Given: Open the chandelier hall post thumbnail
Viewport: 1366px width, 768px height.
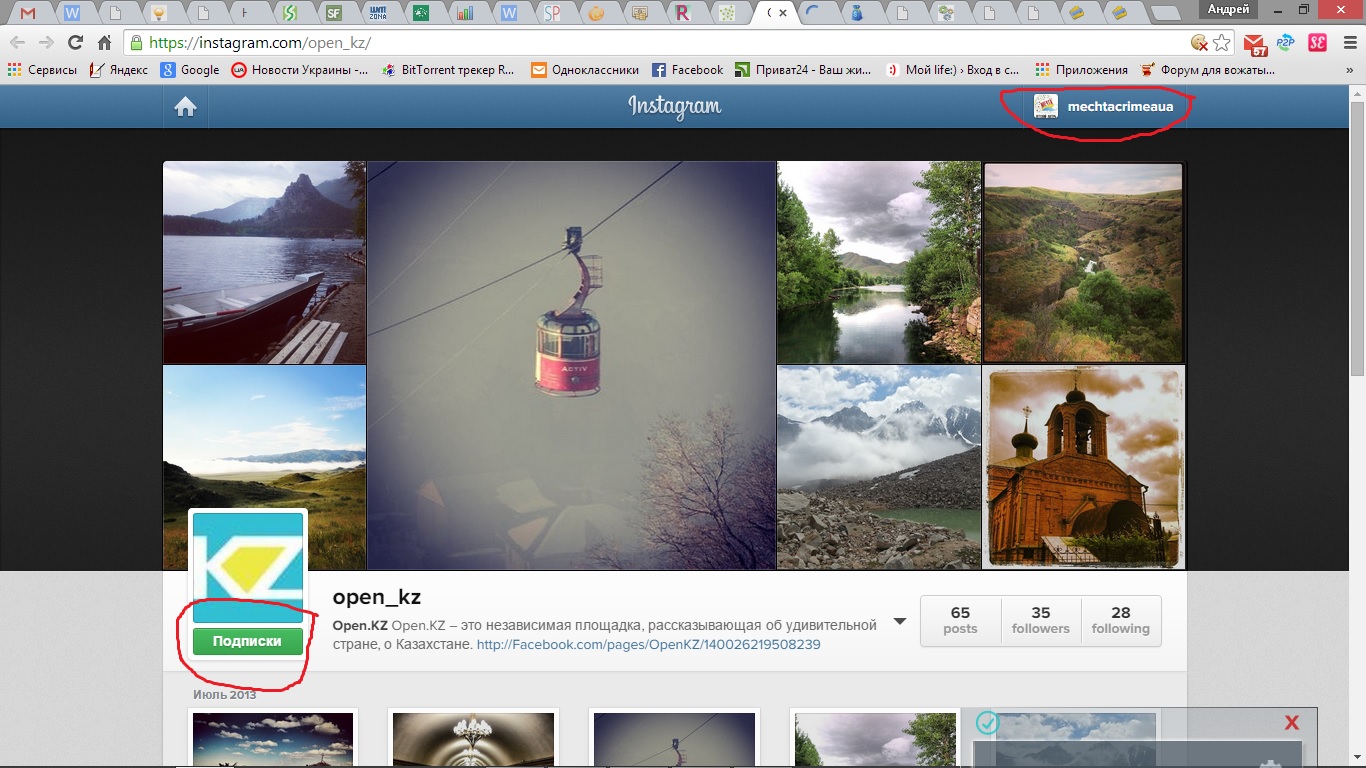Looking at the screenshot, I should 474,740.
